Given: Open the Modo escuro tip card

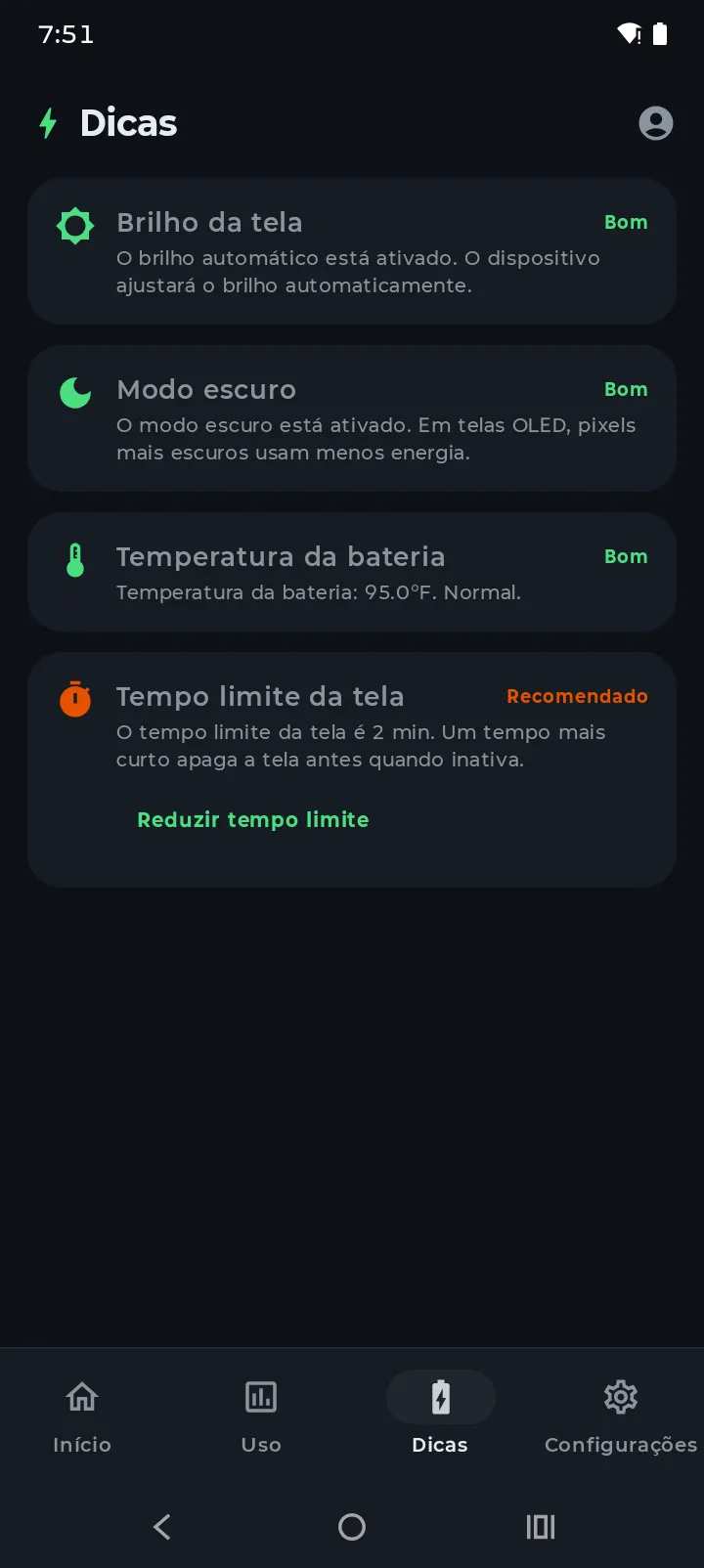Looking at the screenshot, I should point(352,418).
